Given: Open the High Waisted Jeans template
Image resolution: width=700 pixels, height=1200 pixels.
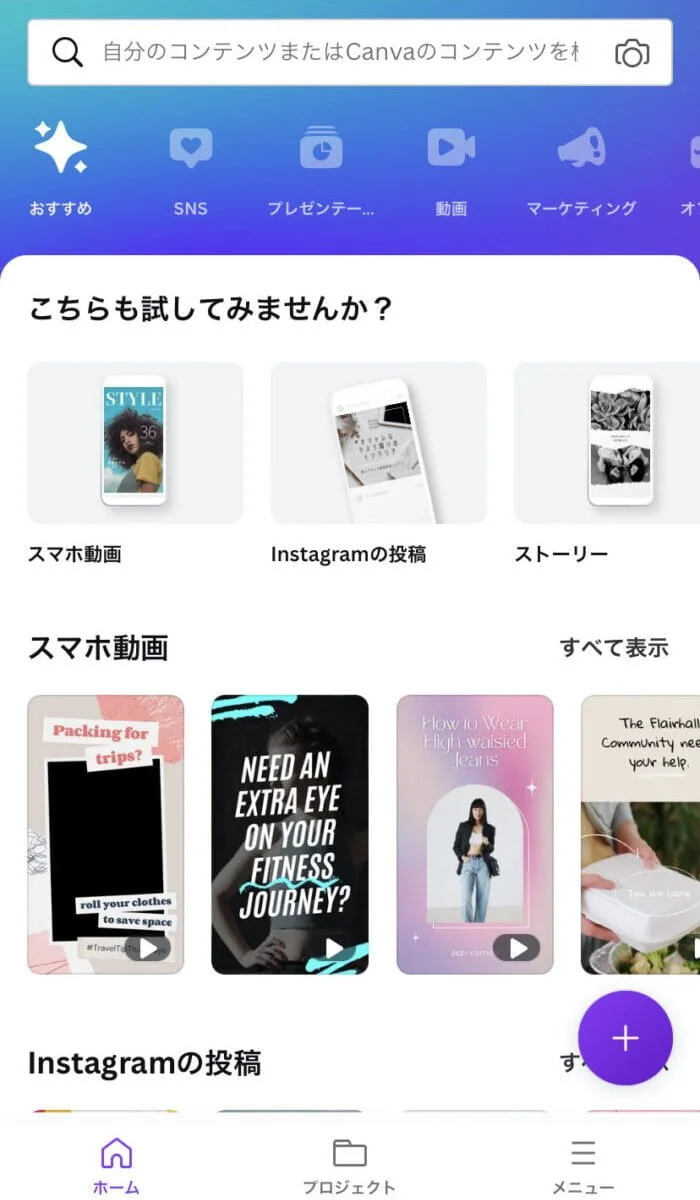Looking at the screenshot, I should pyautogui.click(x=475, y=834).
